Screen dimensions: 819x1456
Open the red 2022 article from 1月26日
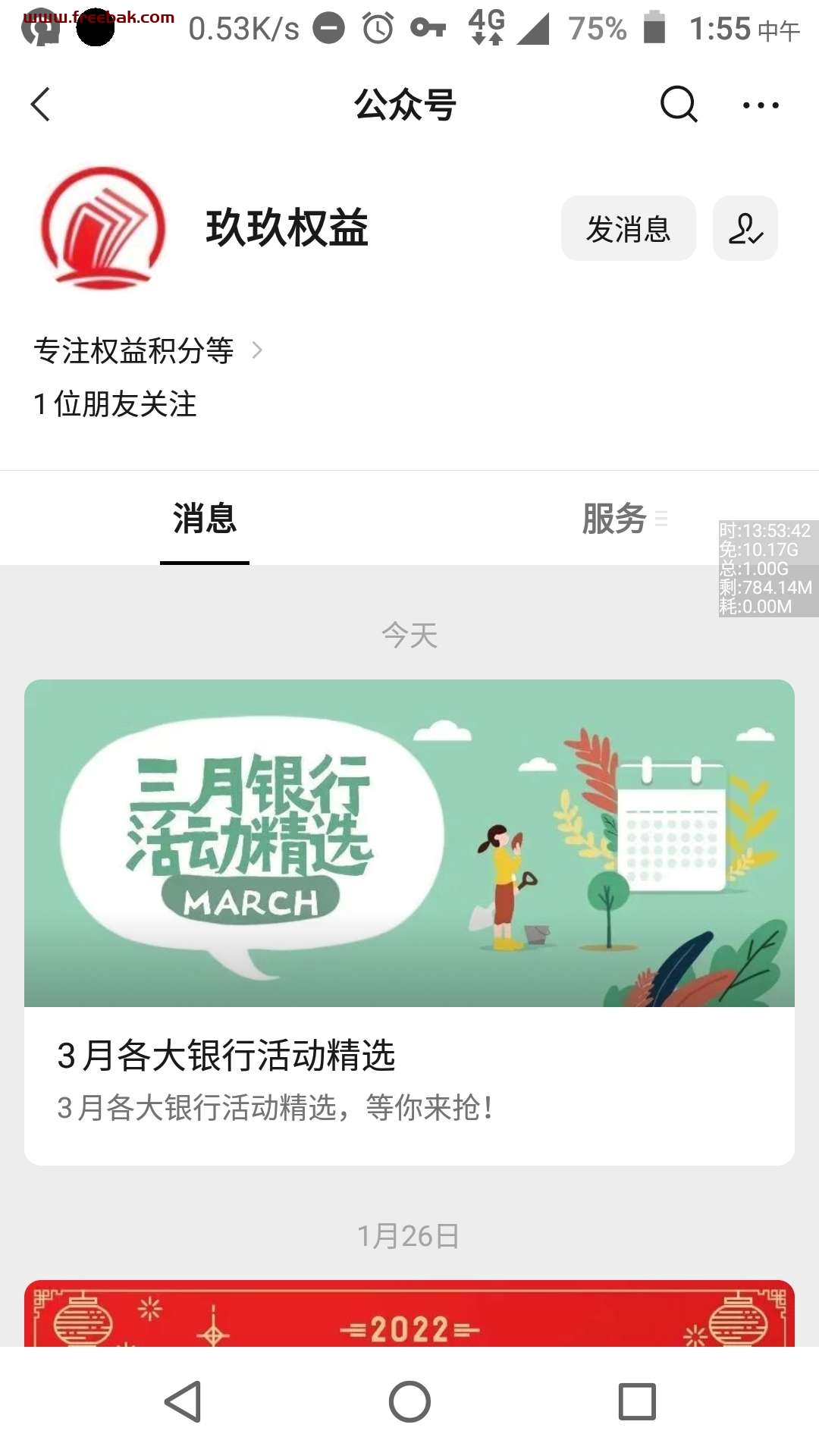[409, 1313]
